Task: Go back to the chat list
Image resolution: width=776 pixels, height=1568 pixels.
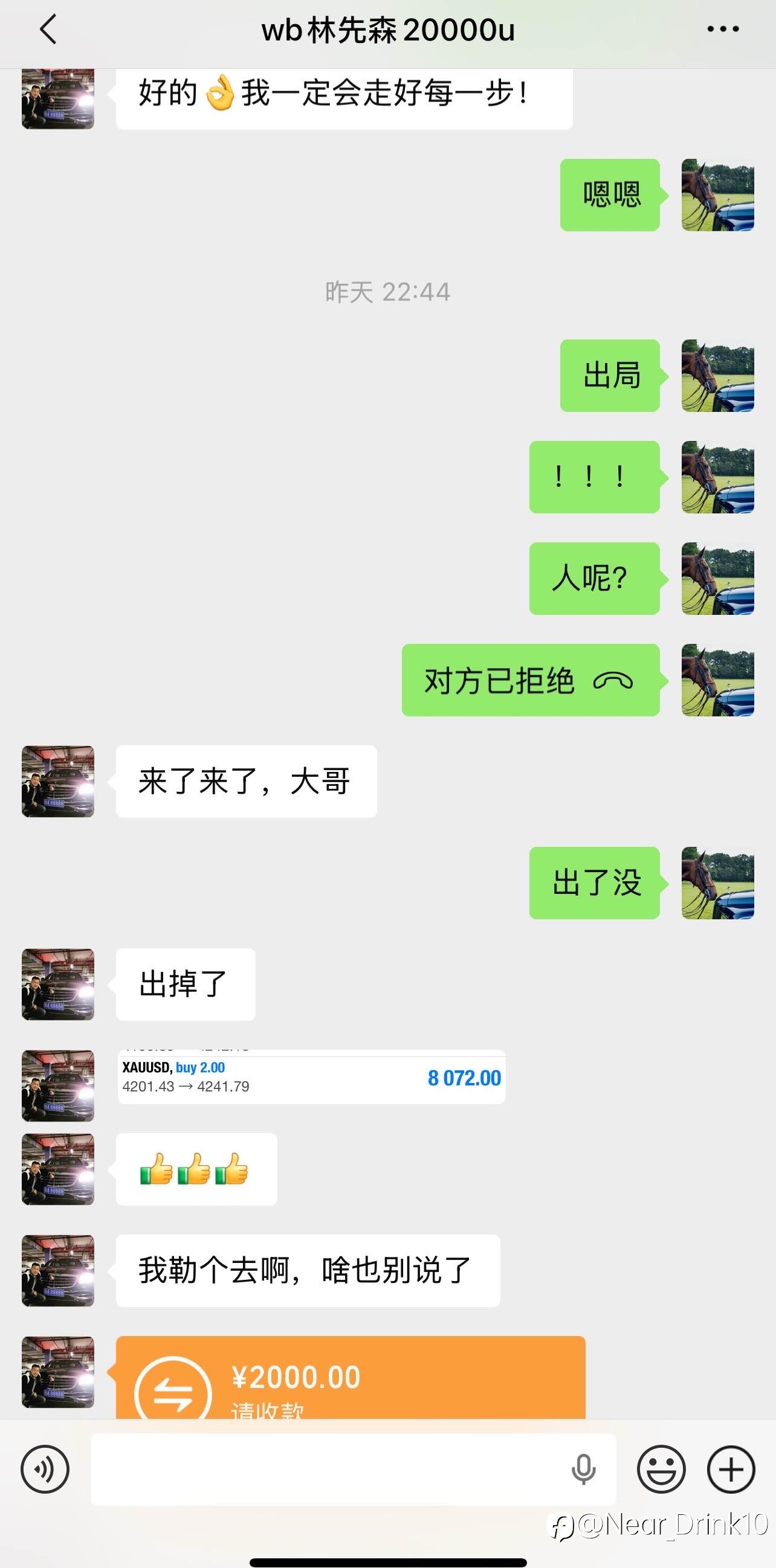Action: pyautogui.click(x=48, y=30)
